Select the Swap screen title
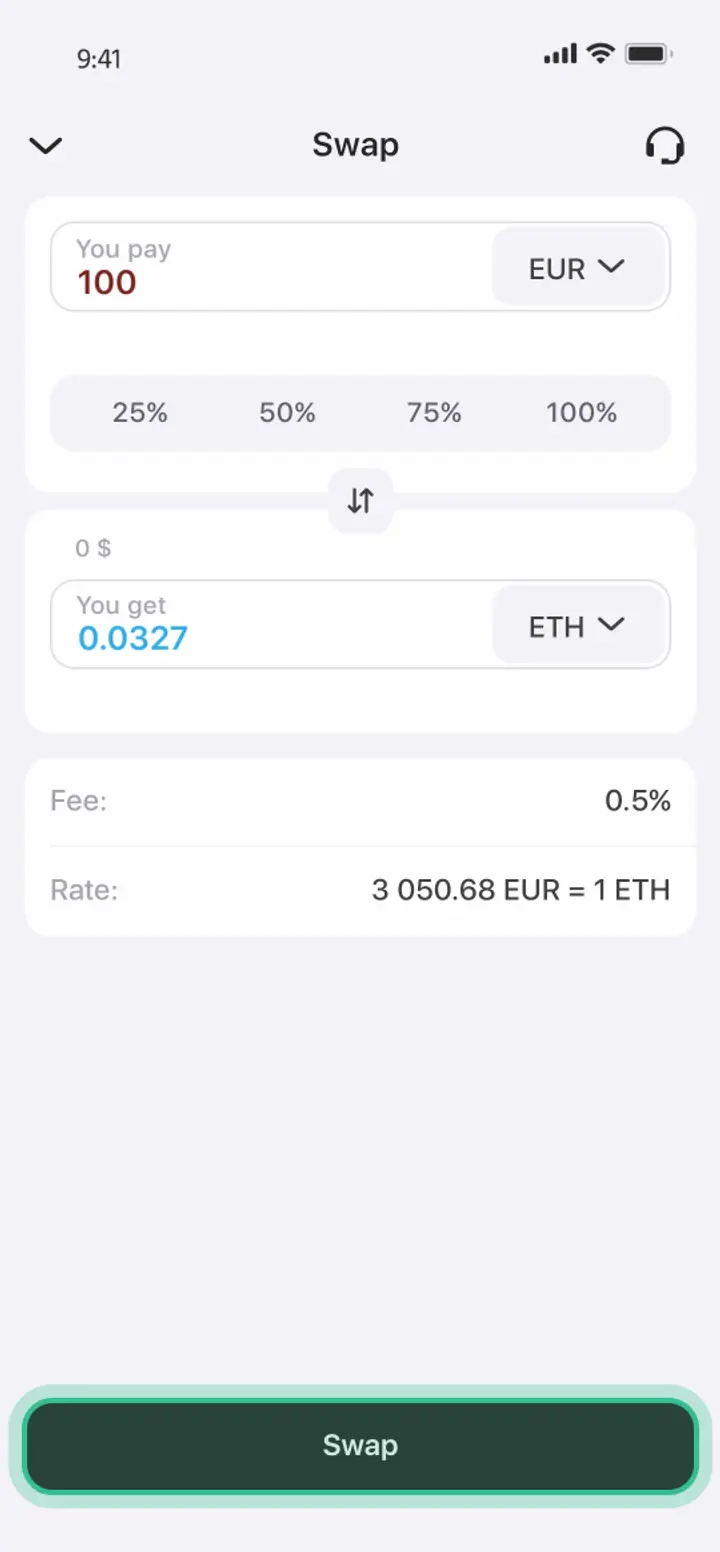Screen dimensions: 720x1552 pyautogui.click(x=356, y=144)
